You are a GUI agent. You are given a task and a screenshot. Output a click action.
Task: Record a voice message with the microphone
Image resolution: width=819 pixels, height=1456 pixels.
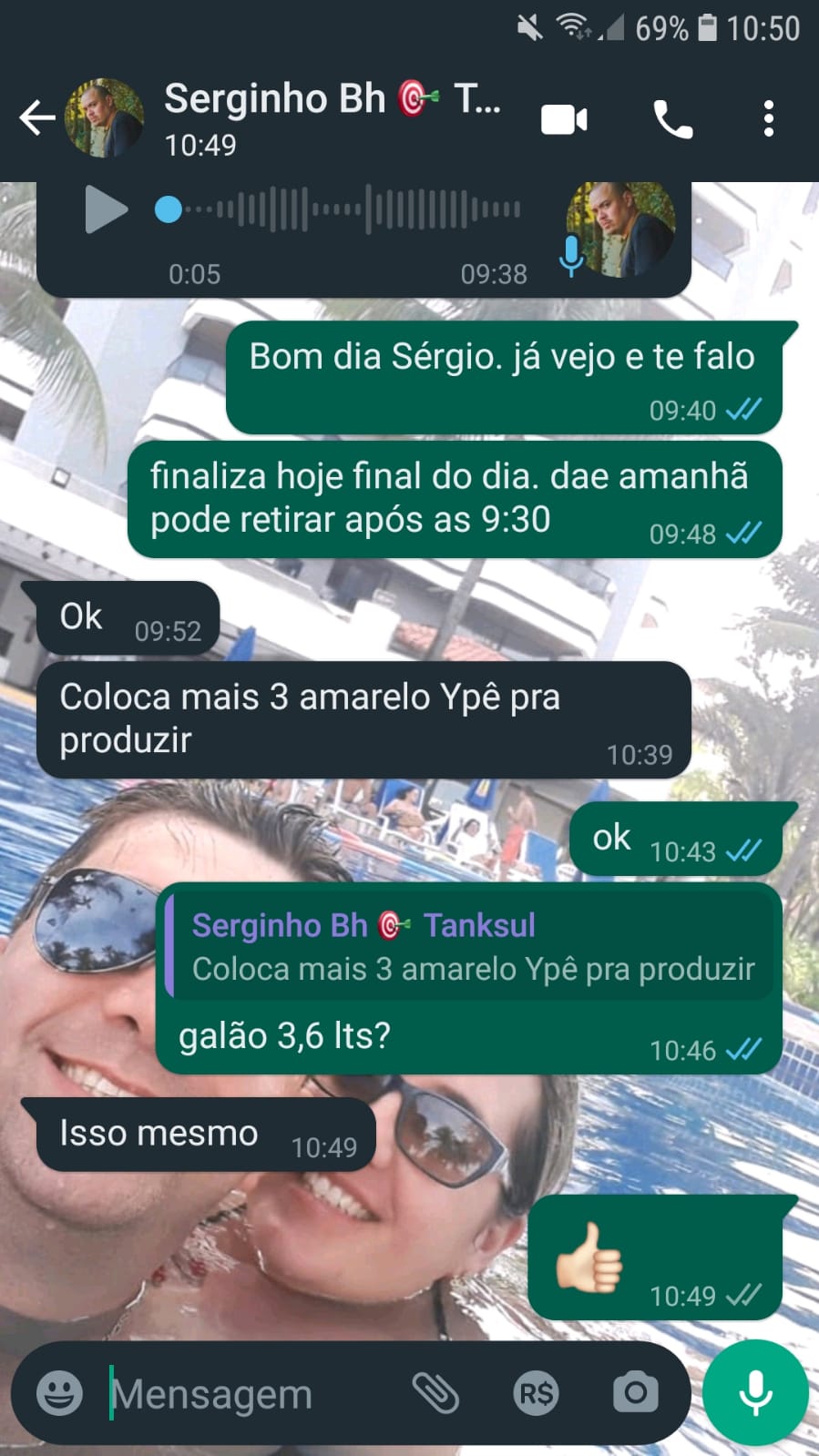755,1393
